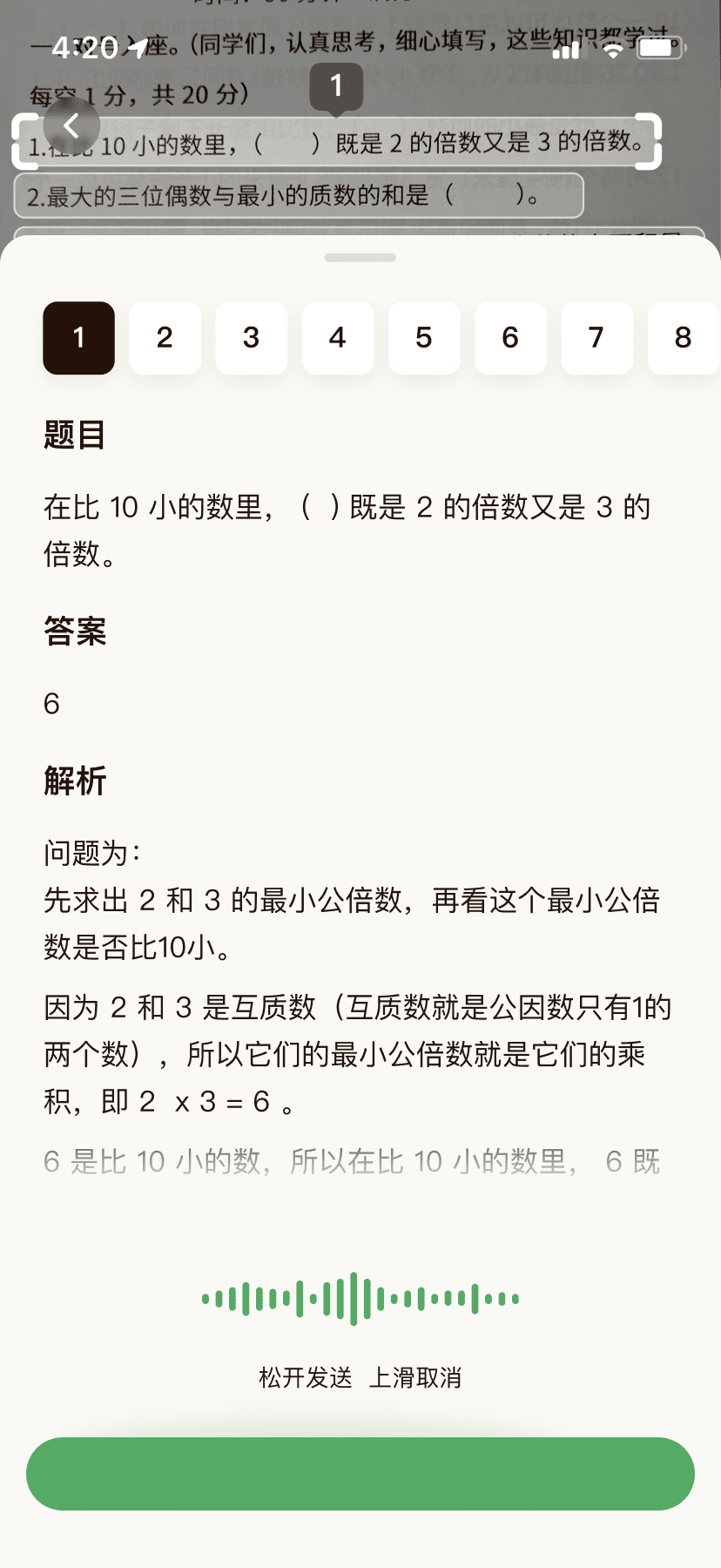The width and height of the screenshot is (721, 1568).
Task: Open question tab 4
Action: pos(338,338)
